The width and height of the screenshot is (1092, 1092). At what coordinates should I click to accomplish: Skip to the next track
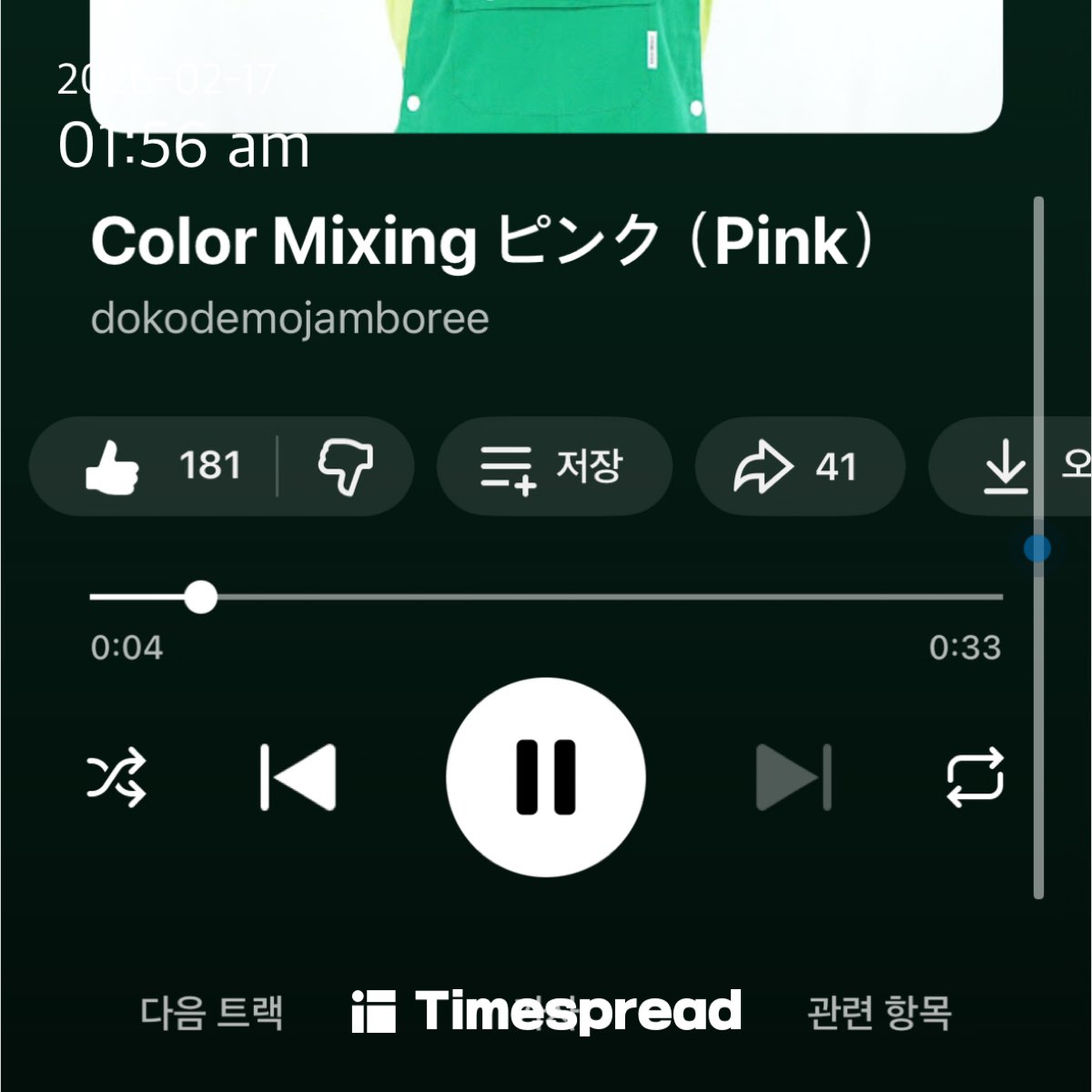(794, 777)
